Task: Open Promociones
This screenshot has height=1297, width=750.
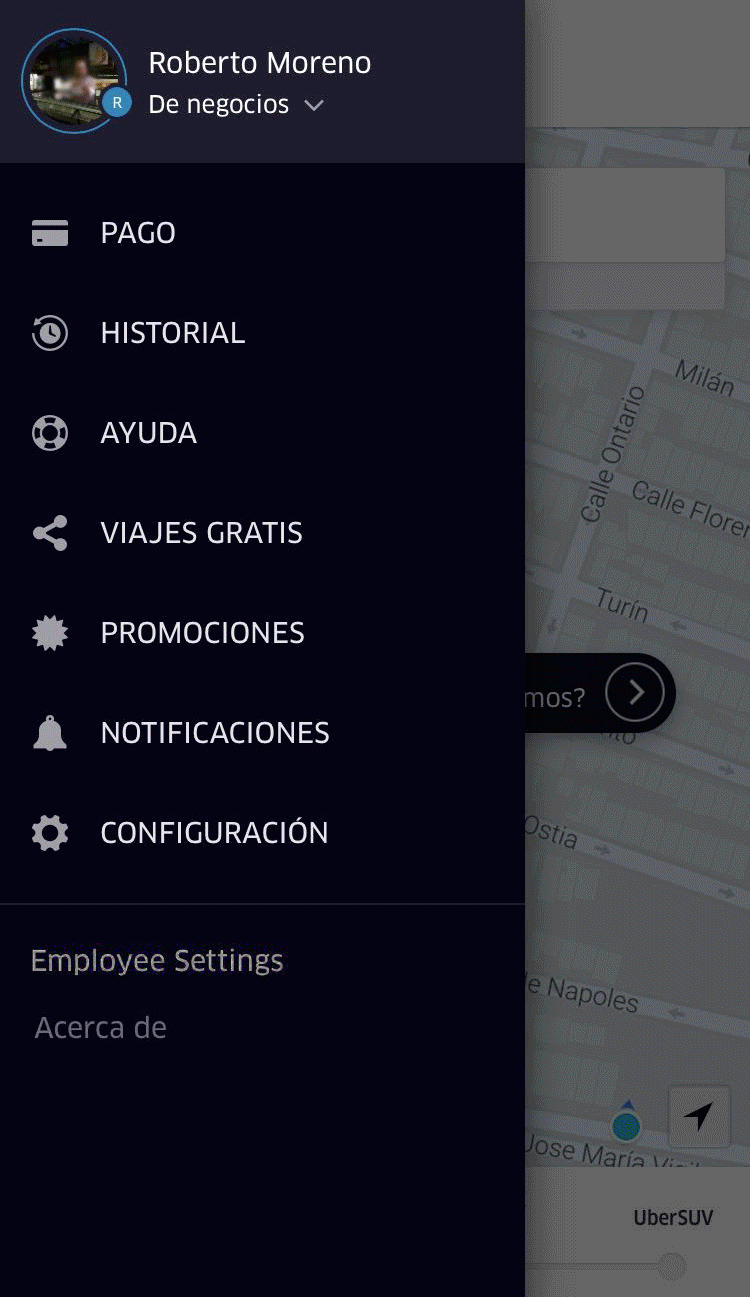Action: (202, 633)
